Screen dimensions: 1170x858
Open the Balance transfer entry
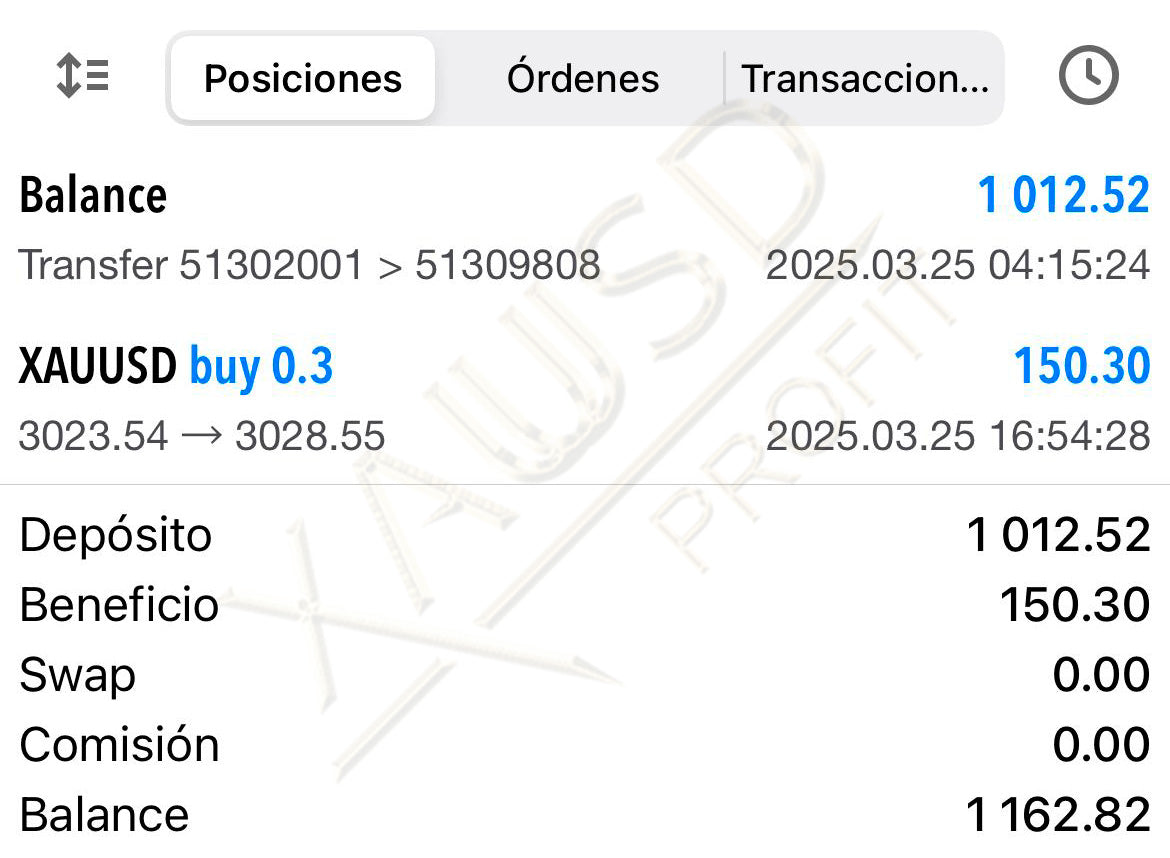pos(584,228)
